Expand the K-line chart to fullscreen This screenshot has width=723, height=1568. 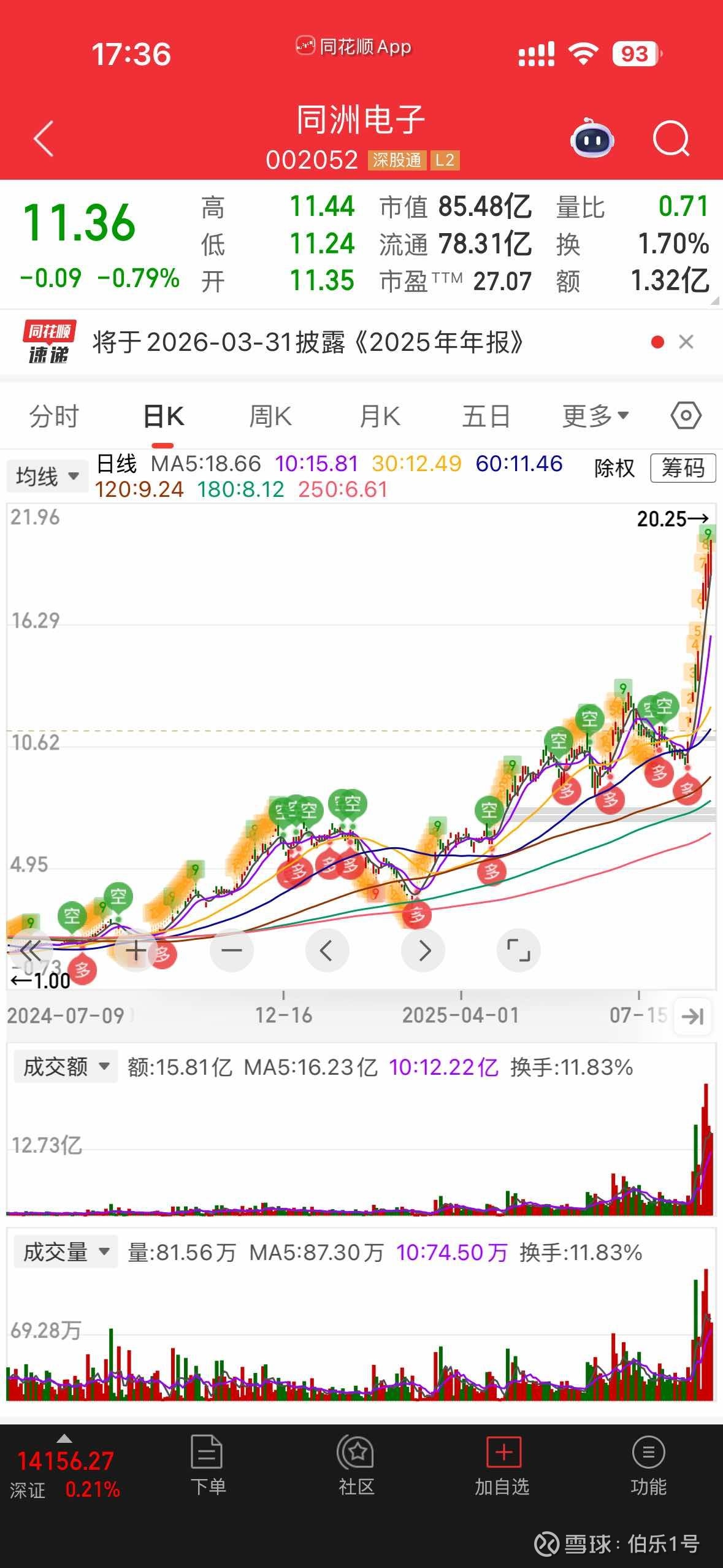tap(518, 950)
